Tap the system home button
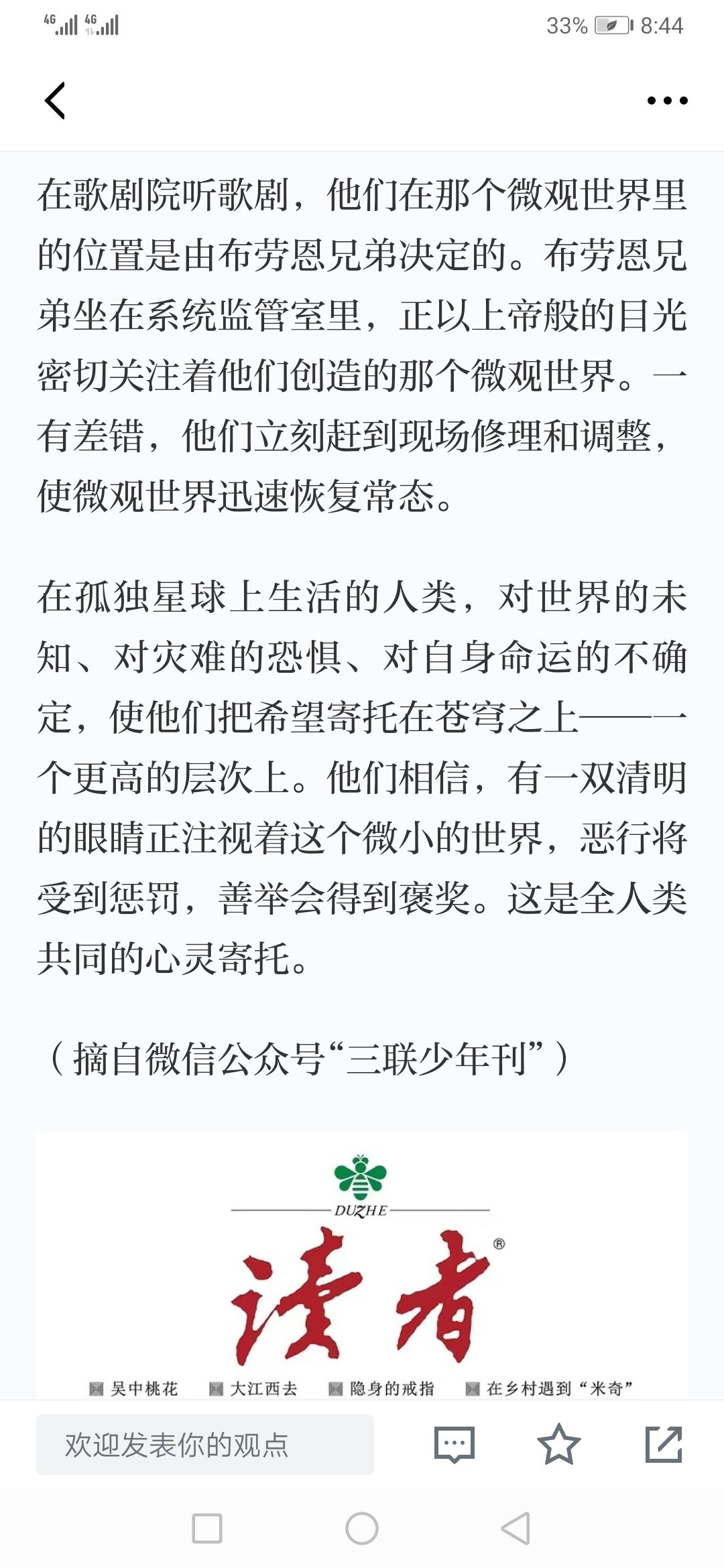Viewport: 724px width, 1568px height. tap(362, 1528)
